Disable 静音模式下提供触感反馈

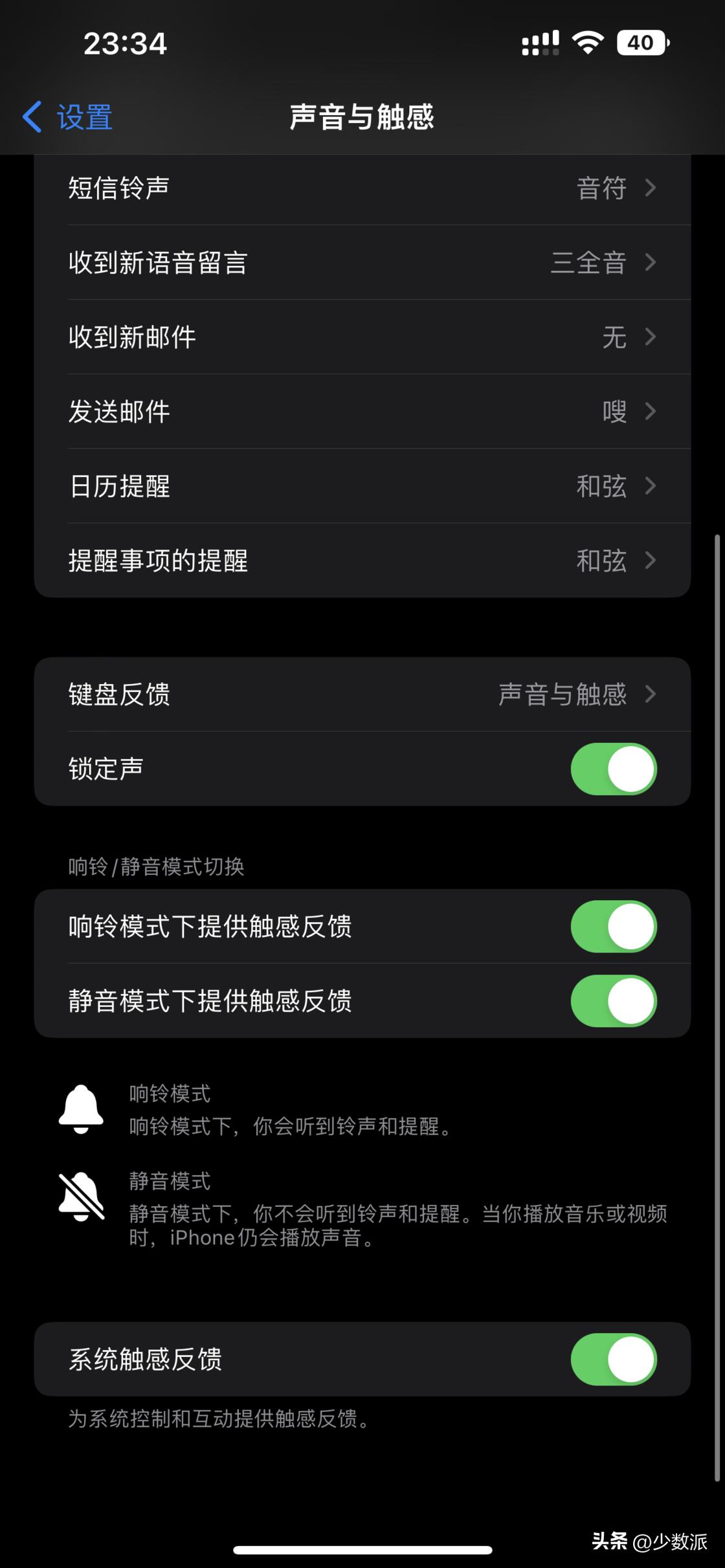click(614, 1000)
